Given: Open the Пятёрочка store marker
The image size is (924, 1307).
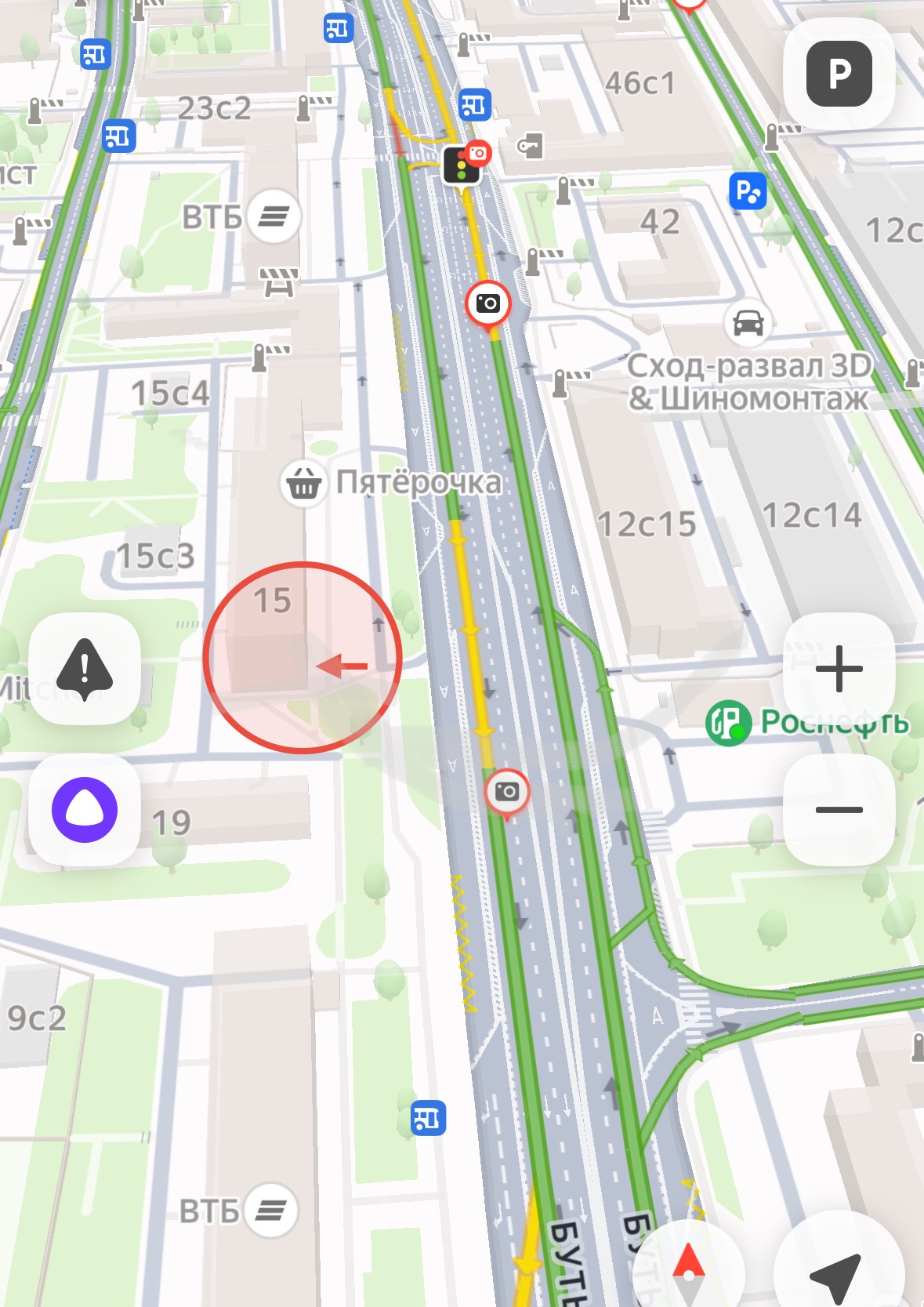Looking at the screenshot, I should [303, 484].
